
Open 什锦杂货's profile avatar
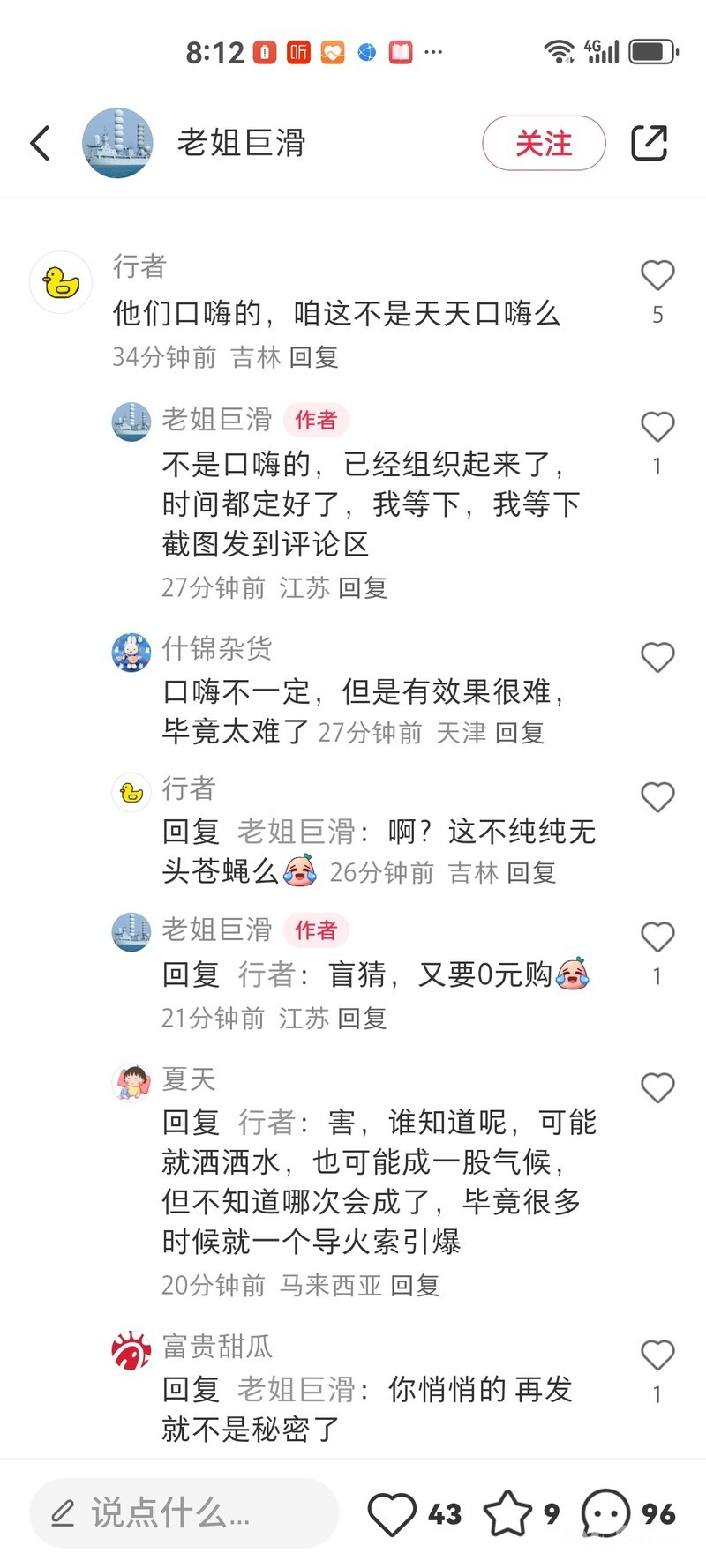tap(131, 653)
